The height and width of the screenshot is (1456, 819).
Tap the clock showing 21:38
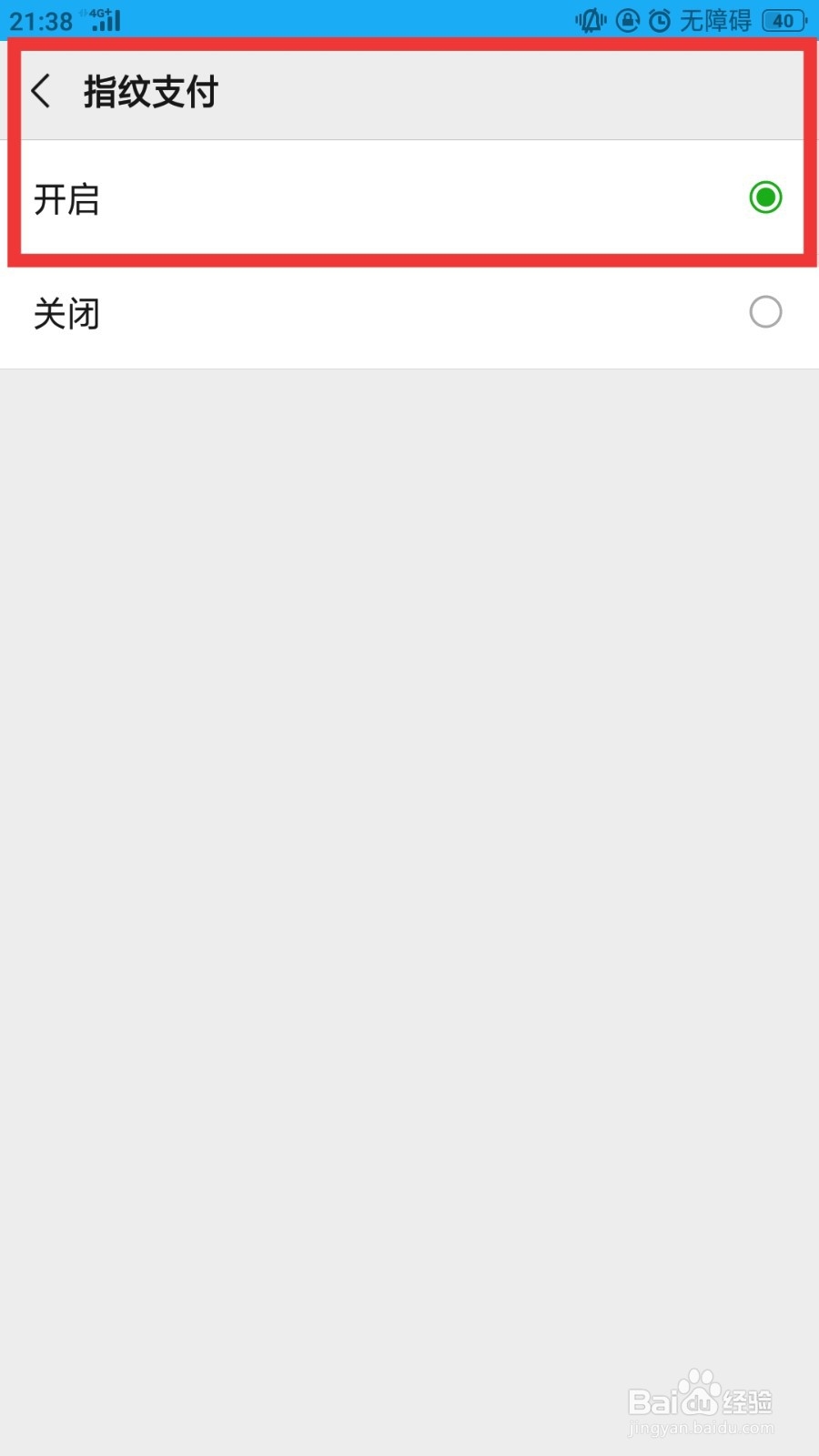click(x=40, y=18)
